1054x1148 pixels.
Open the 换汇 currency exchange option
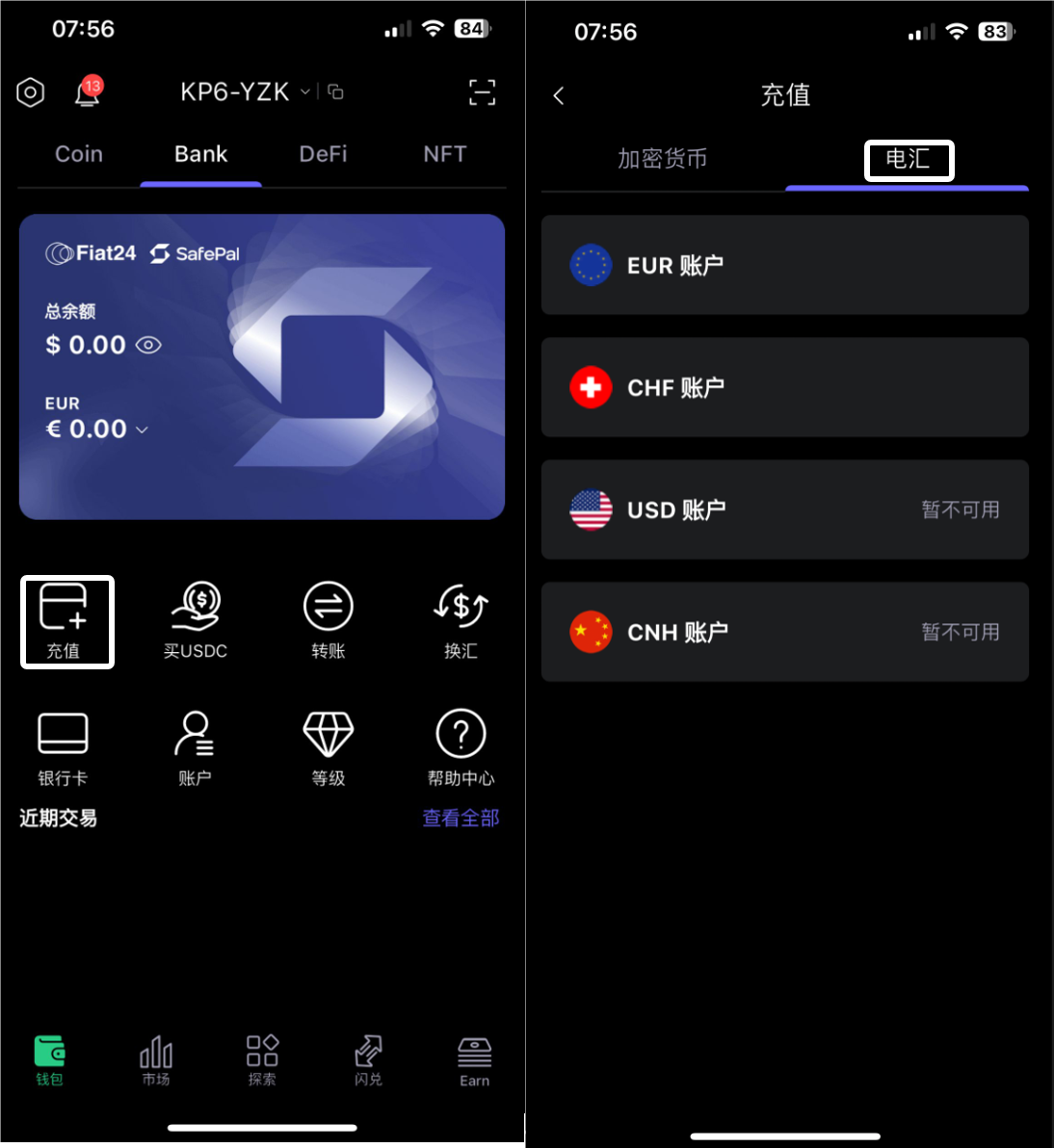tap(461, 621)
